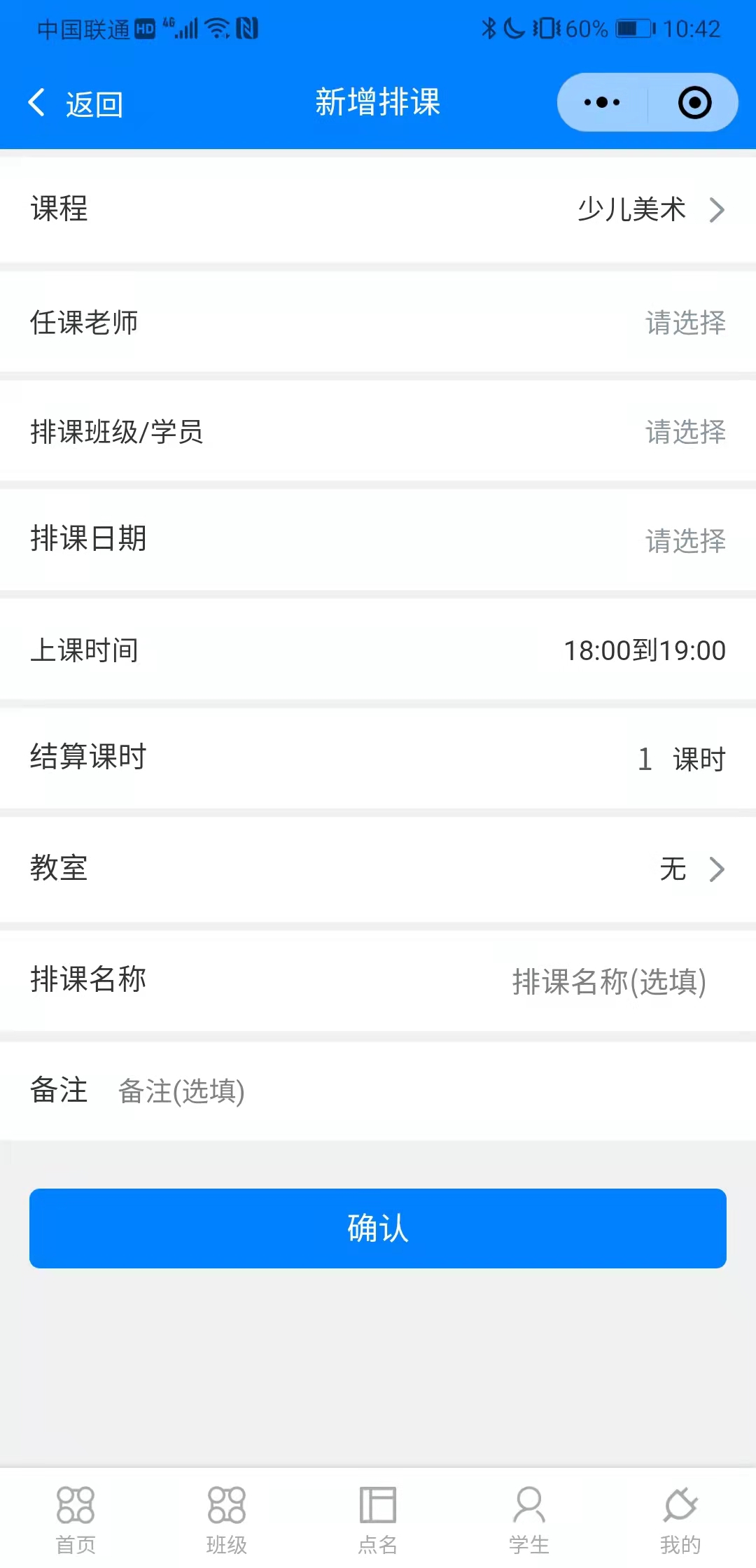This screenshot has width=756, height=1568.
Task: Confirm the schedule with 确认
Action: 378,1228
